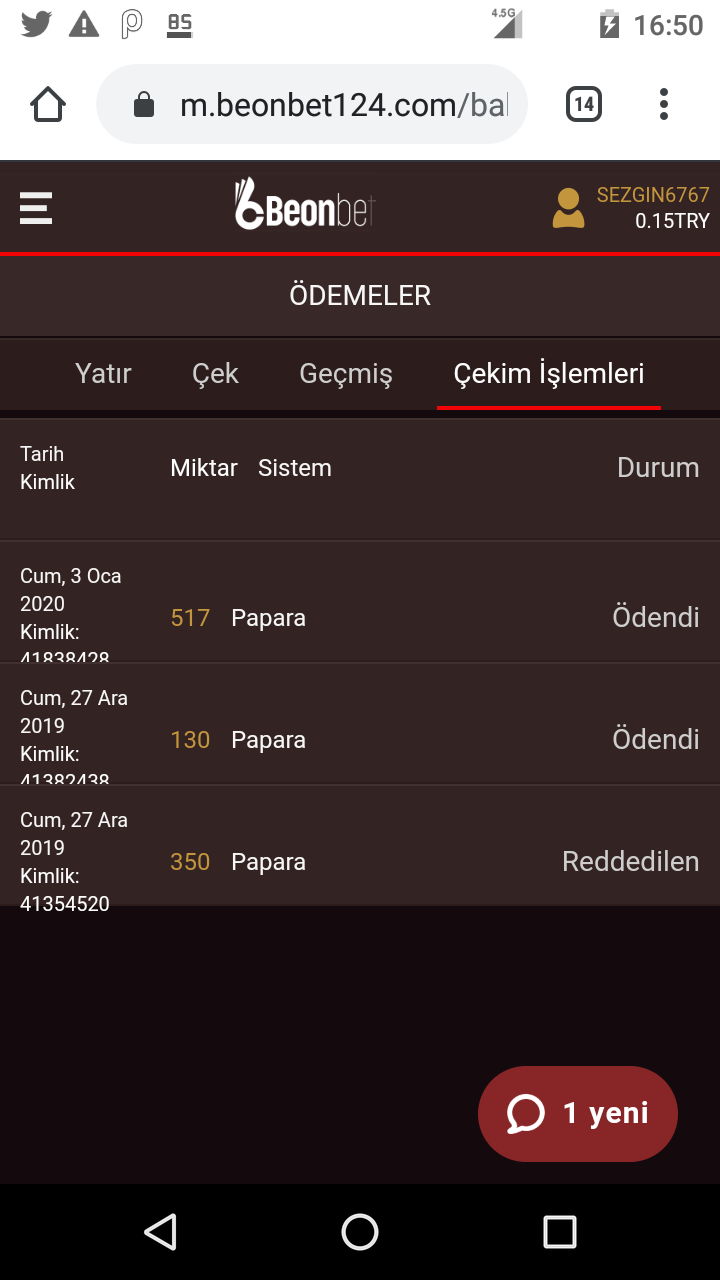
Task: Open the hamburger drawer menu
Action: [36, 208]
